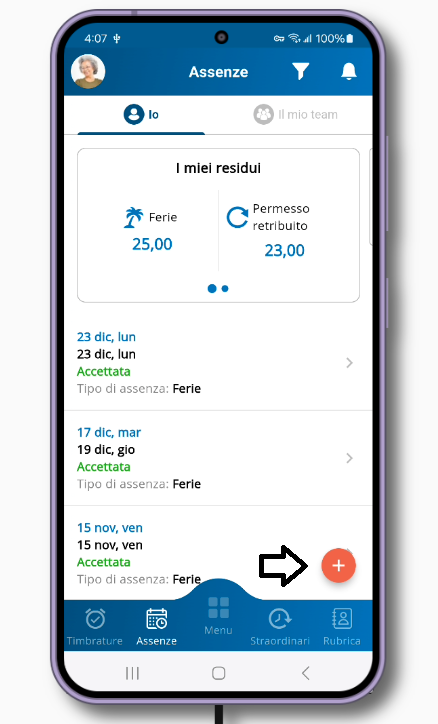Open the Rubrica tab
The image size is (438, 724).
pos(342,627)
